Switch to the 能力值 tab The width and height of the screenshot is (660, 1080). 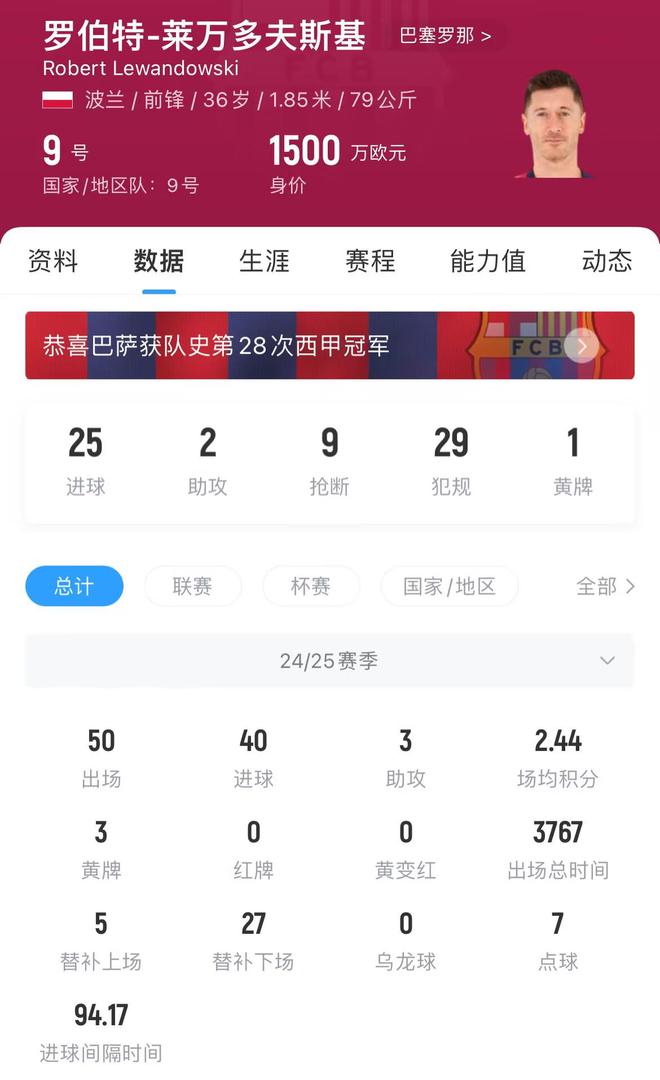(487, 262)
